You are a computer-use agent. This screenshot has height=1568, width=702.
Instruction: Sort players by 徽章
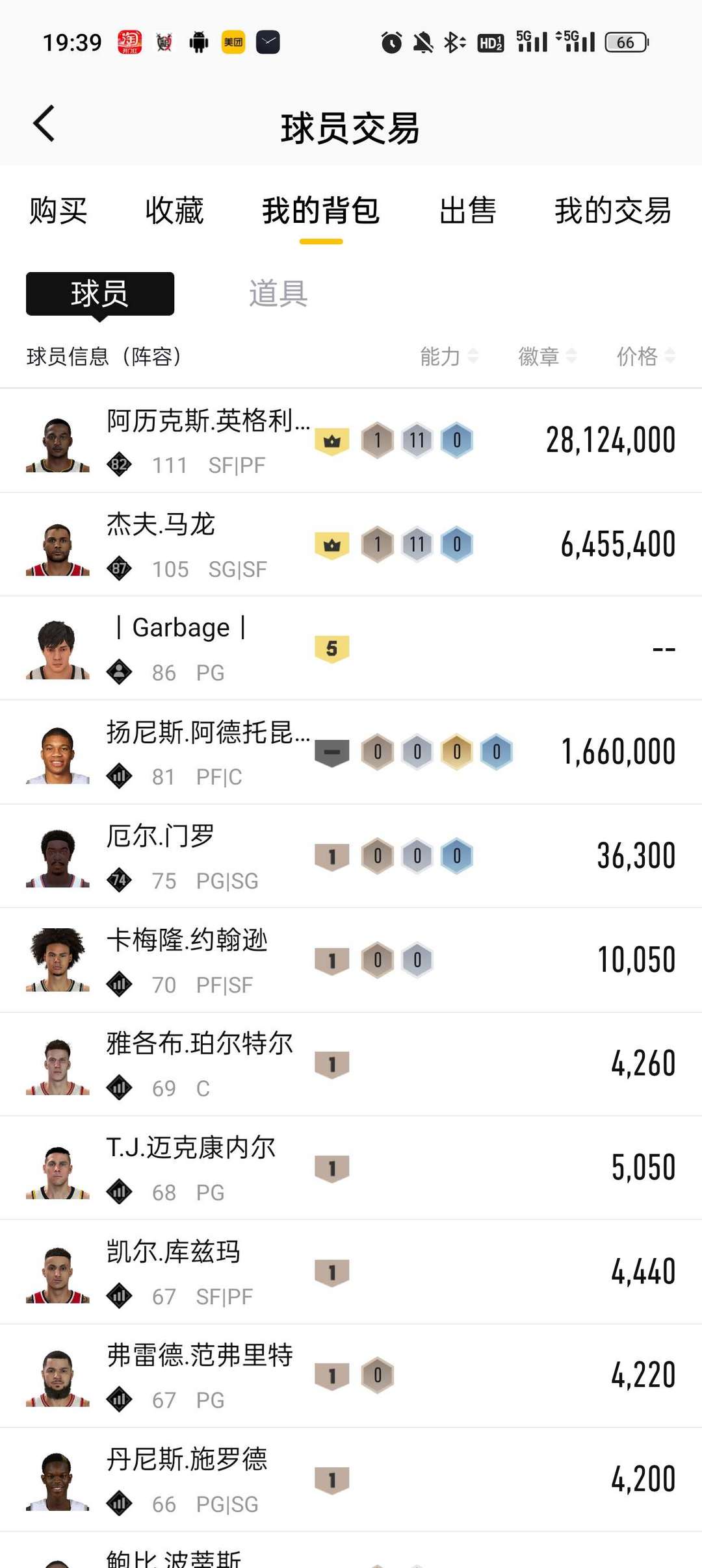(x=547, y=356)
